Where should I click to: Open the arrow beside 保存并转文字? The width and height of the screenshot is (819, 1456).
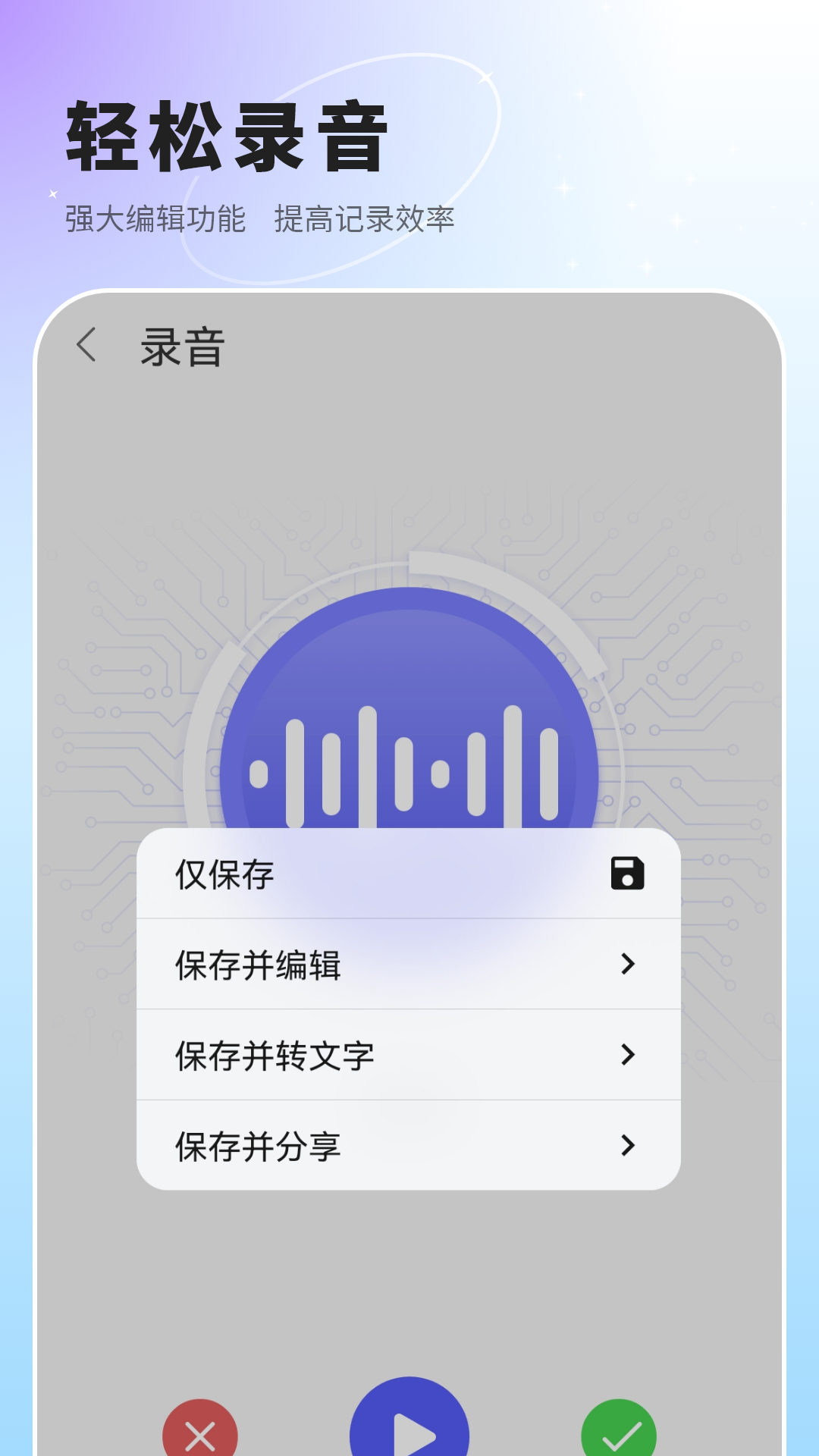pos(628,1054)
